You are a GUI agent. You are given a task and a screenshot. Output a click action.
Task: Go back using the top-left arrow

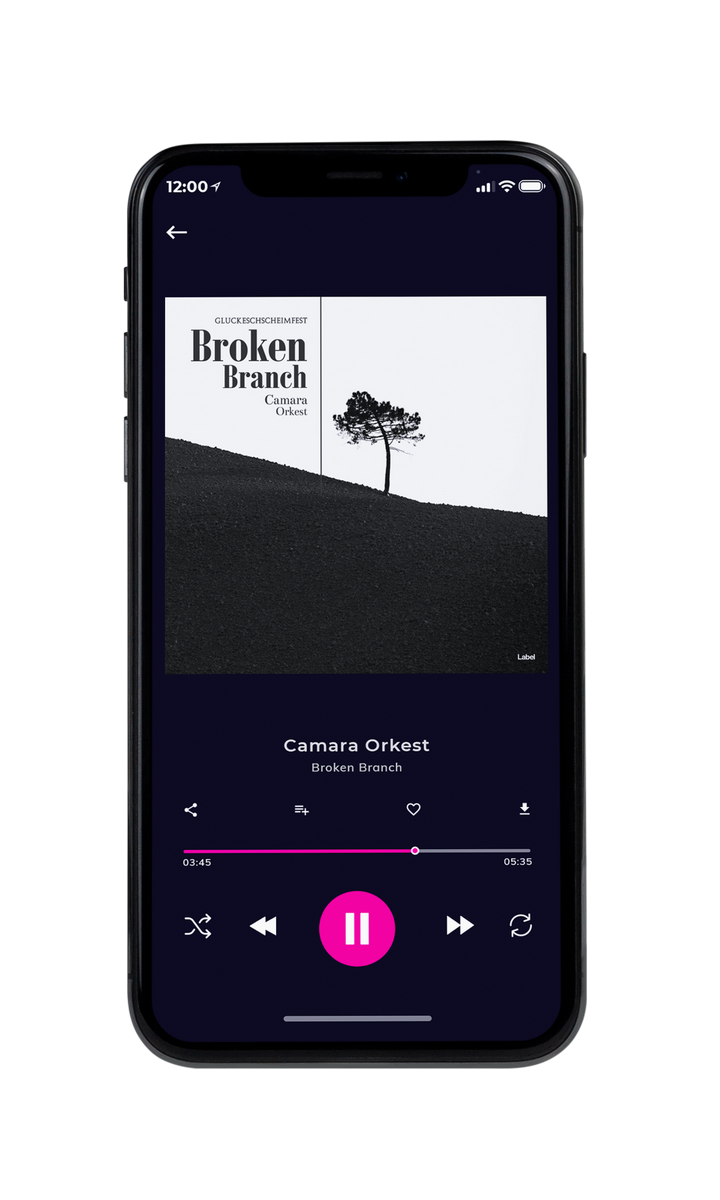point(177,232)
